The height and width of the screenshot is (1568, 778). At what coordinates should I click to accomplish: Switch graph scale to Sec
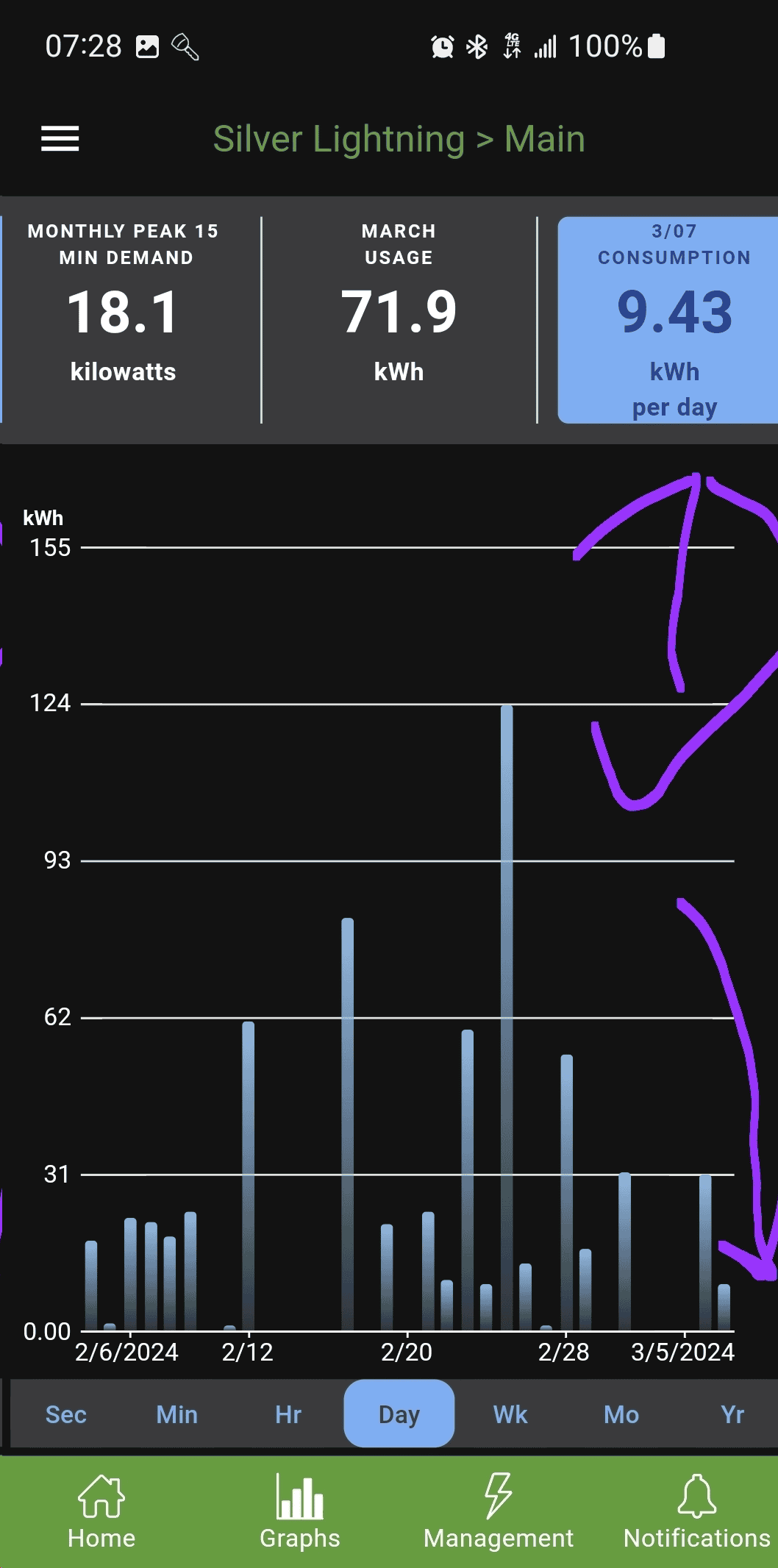(x=66, y=1414)
